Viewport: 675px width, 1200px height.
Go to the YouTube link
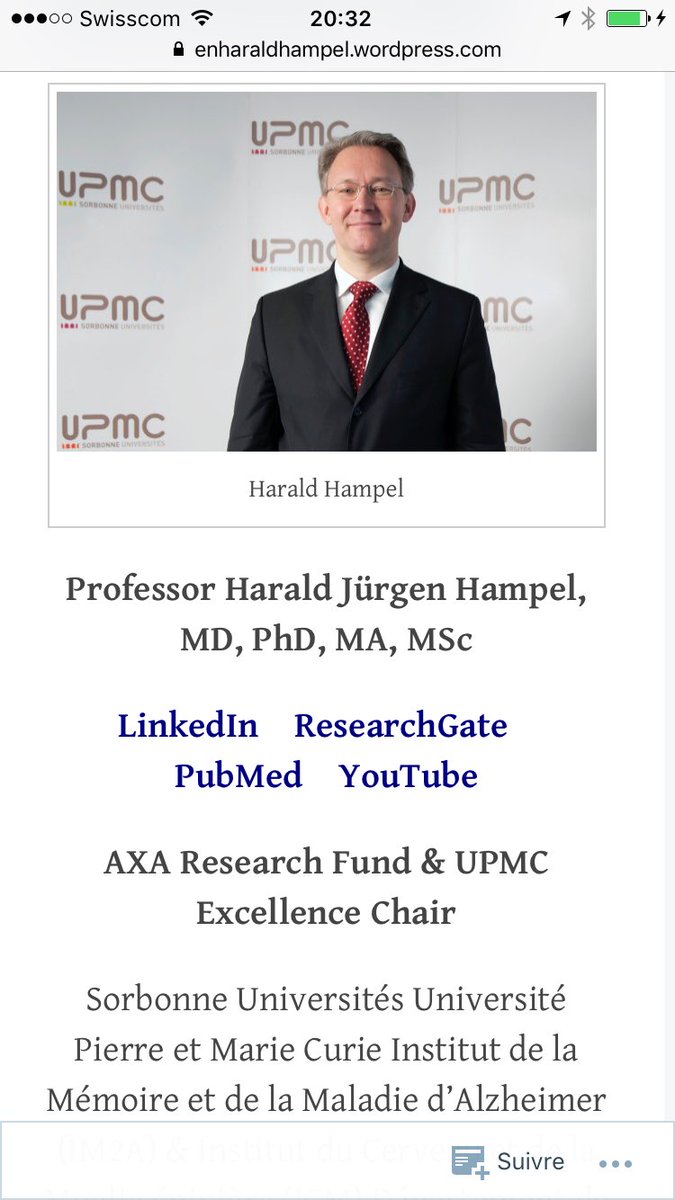pyautogui.click(x=408, y=776)
